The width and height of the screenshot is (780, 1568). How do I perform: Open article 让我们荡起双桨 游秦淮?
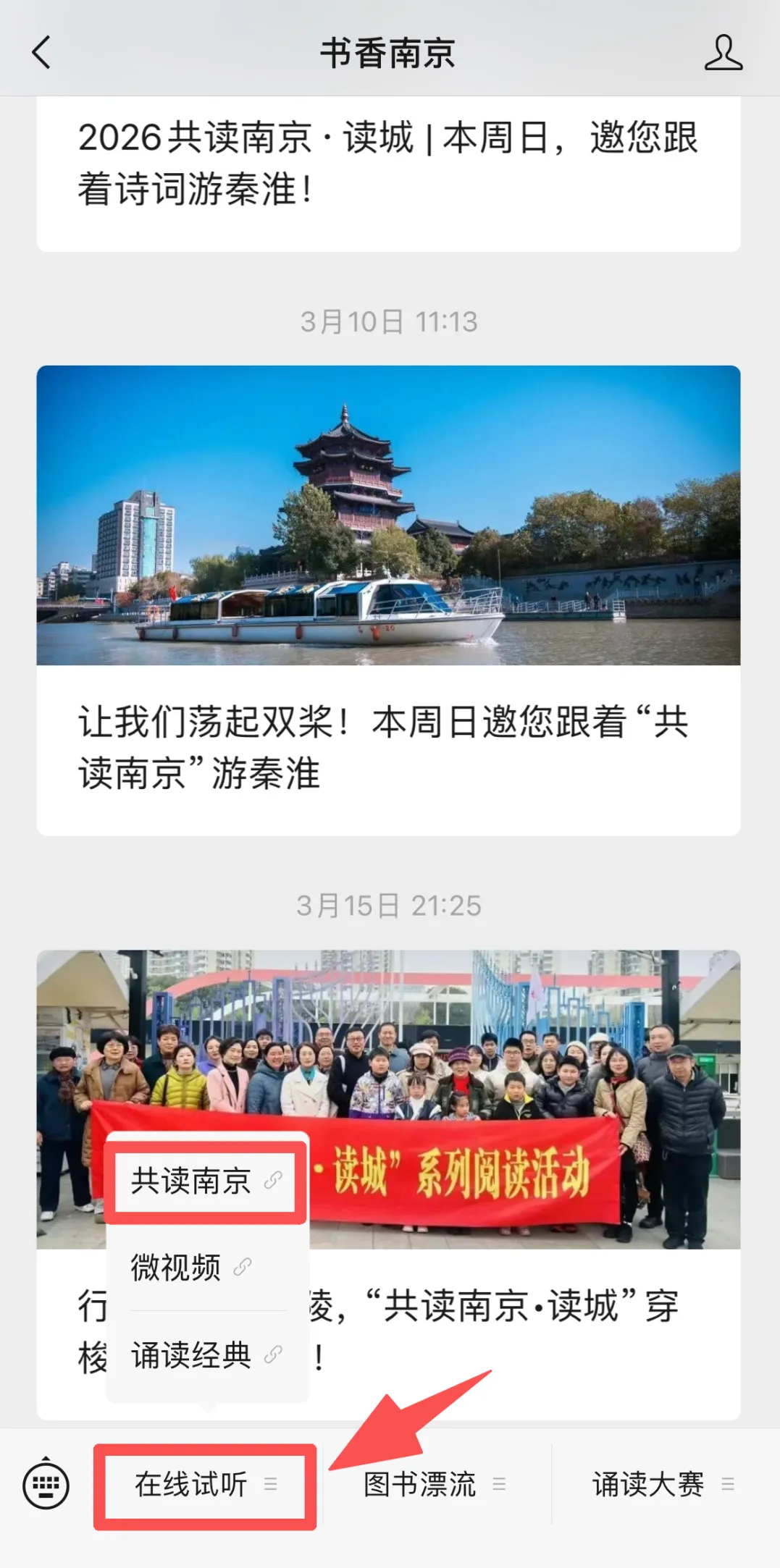click(x=388, y=600)
